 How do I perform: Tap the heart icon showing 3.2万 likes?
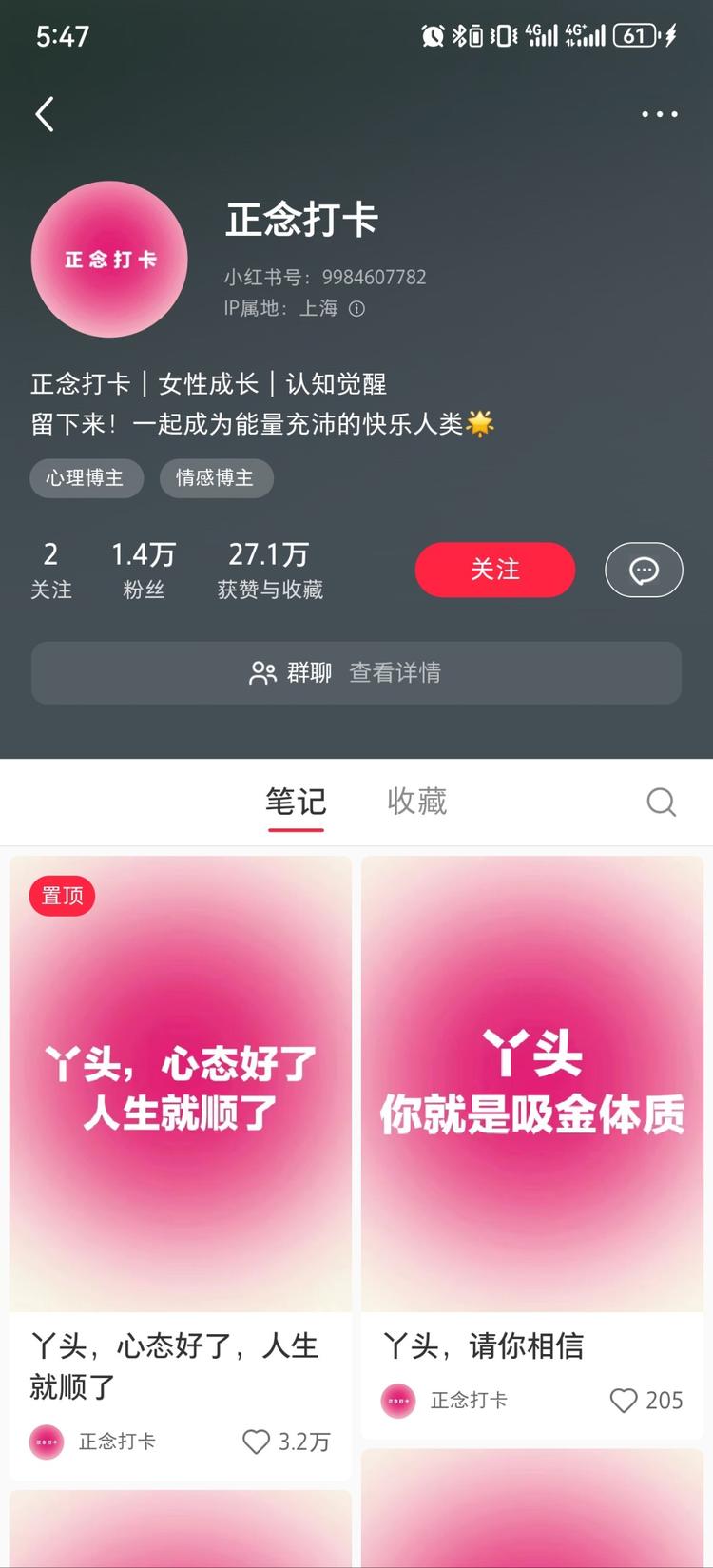point(256,1442)
